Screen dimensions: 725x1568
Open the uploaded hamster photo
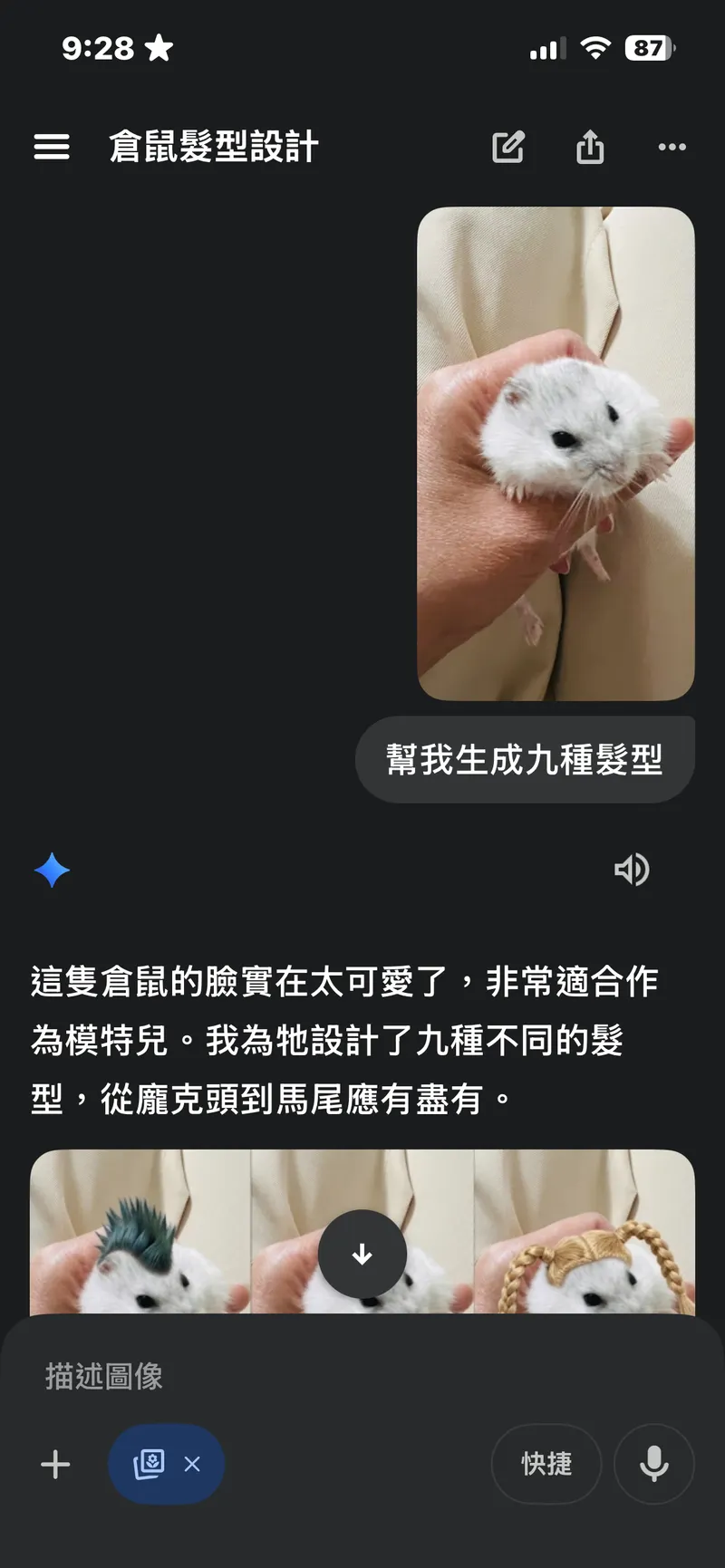(x=556, y=453)
